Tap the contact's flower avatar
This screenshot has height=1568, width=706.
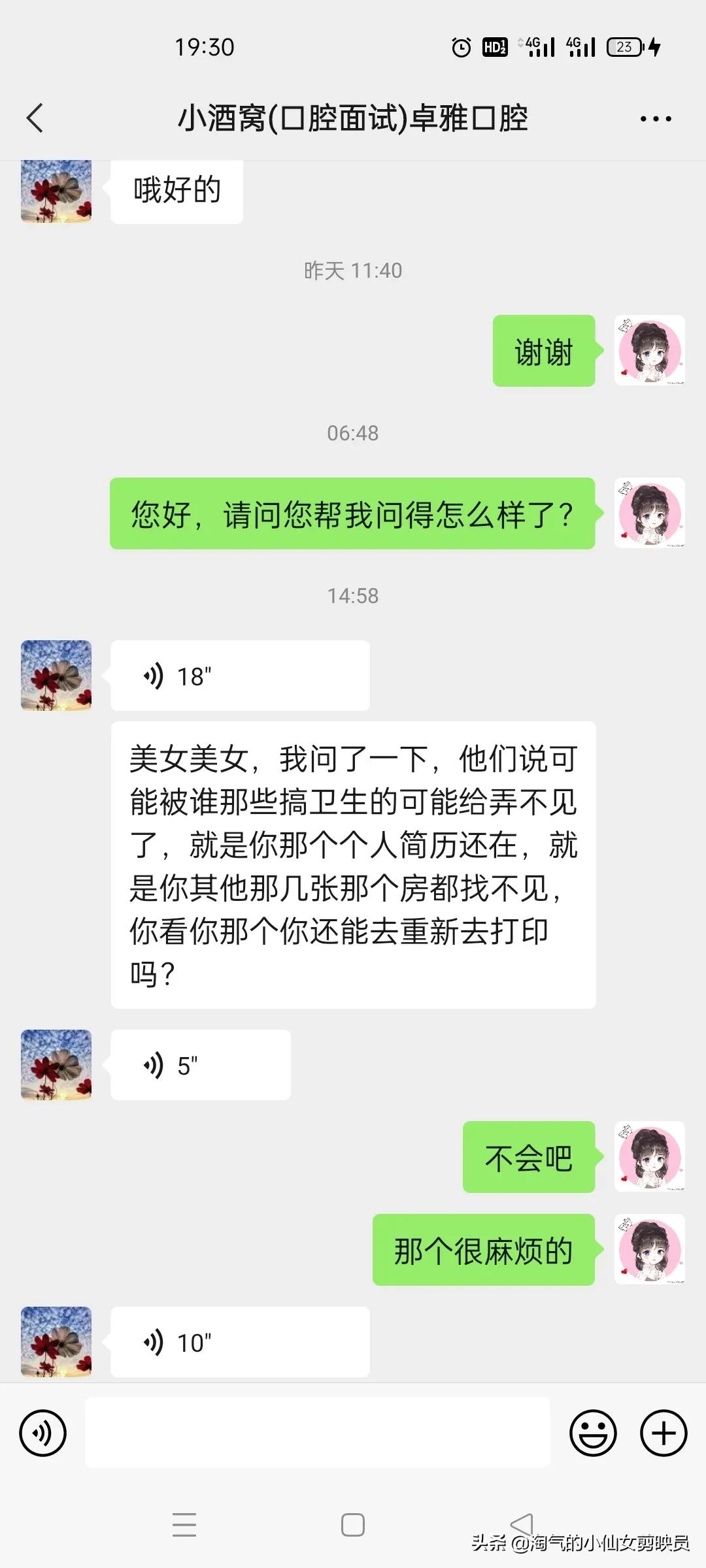[56, 676]
